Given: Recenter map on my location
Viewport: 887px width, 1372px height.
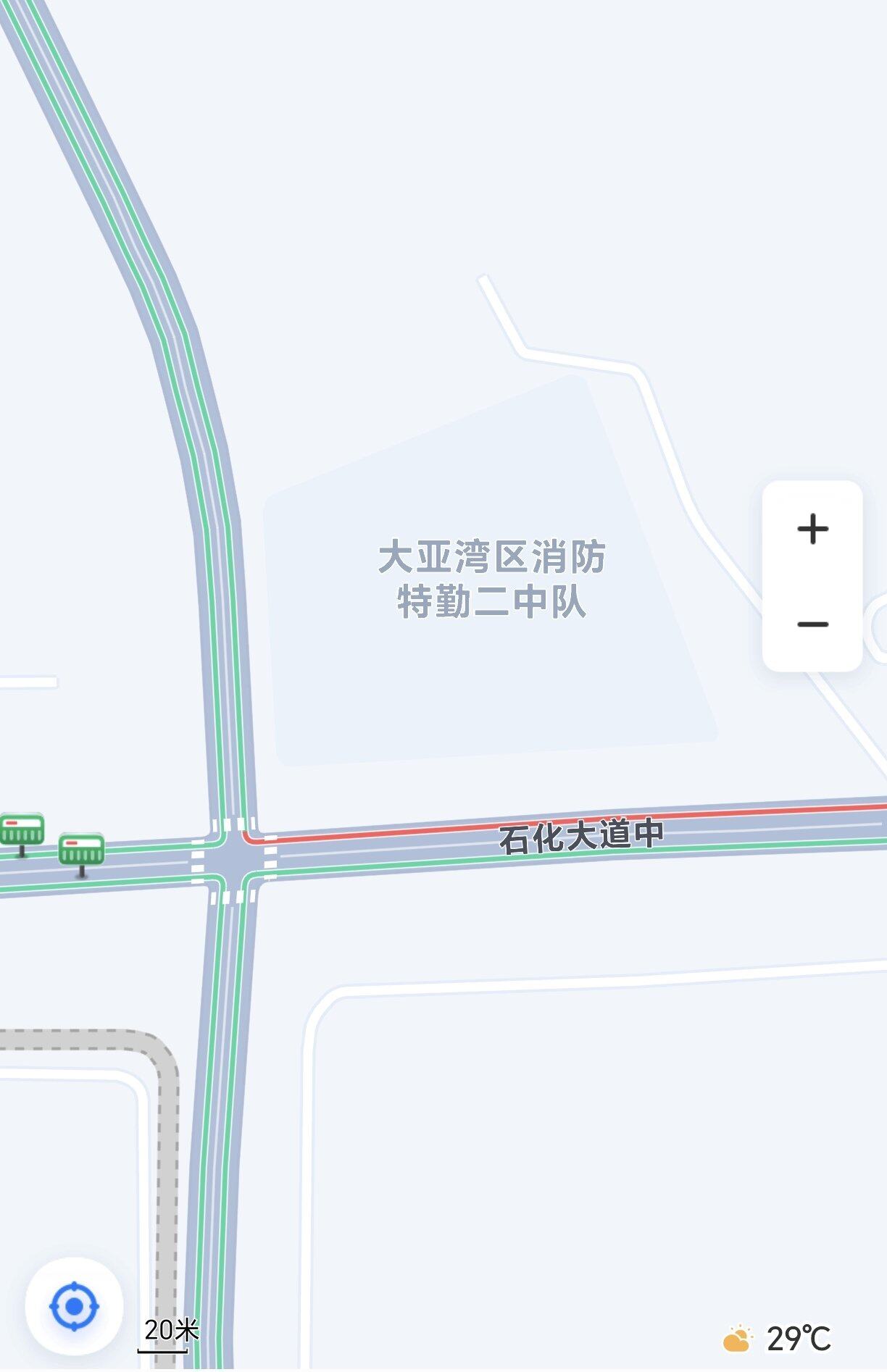Looking at the screenshot, I should (x=74, y=1306).
